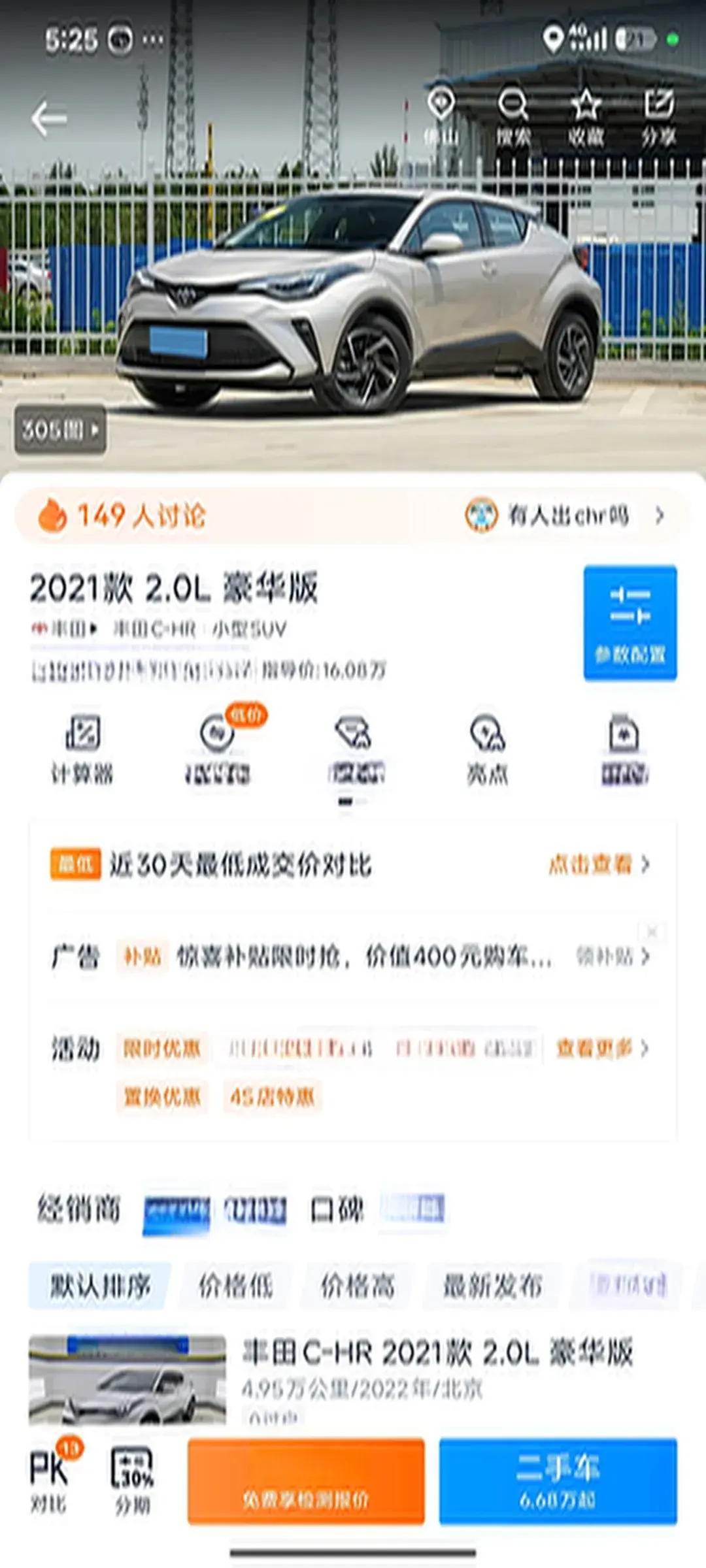Go back using the top-left arrow

[x=49, y=118]
